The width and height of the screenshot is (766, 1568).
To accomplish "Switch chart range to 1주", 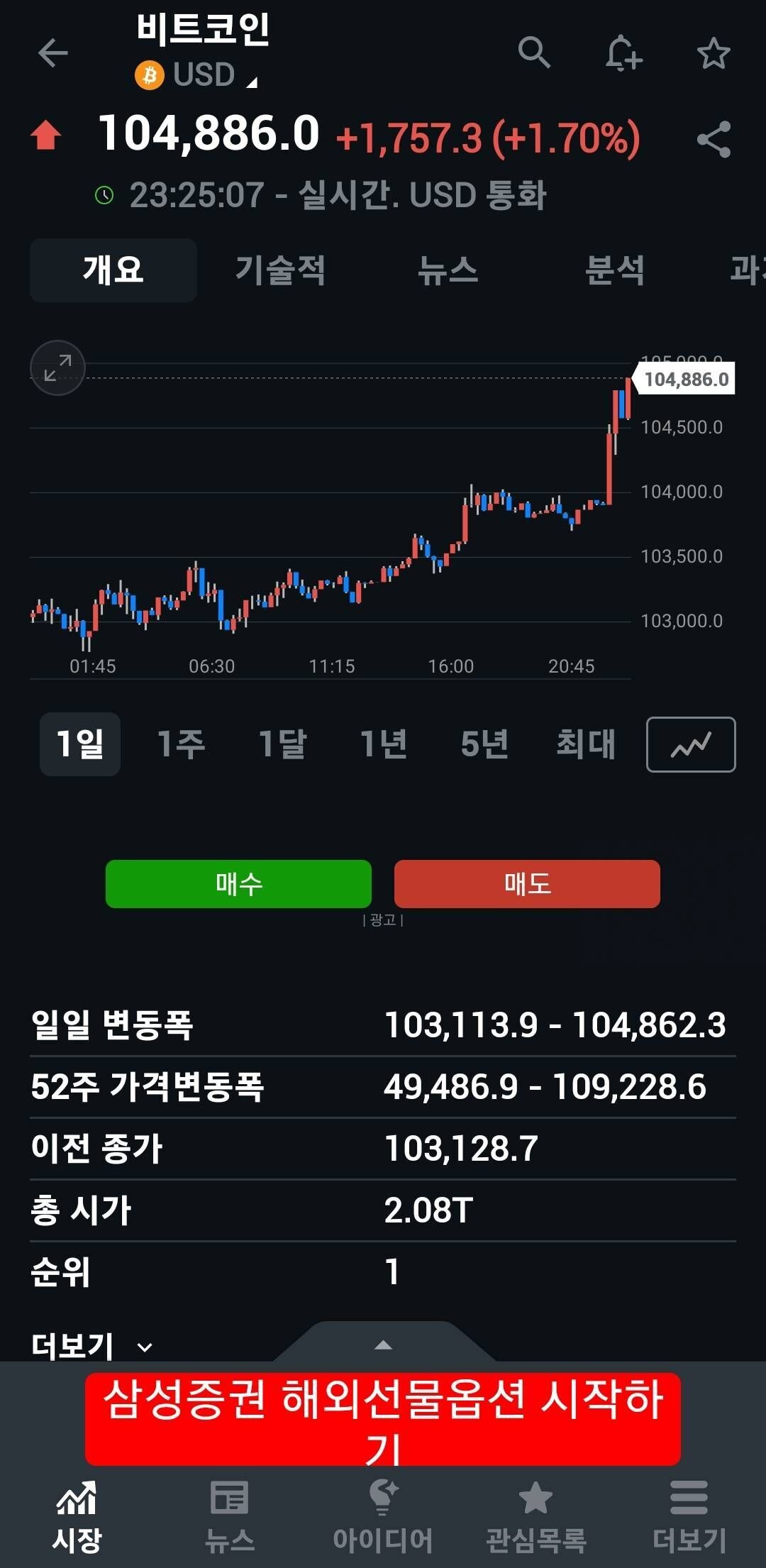I will point(179,744).
